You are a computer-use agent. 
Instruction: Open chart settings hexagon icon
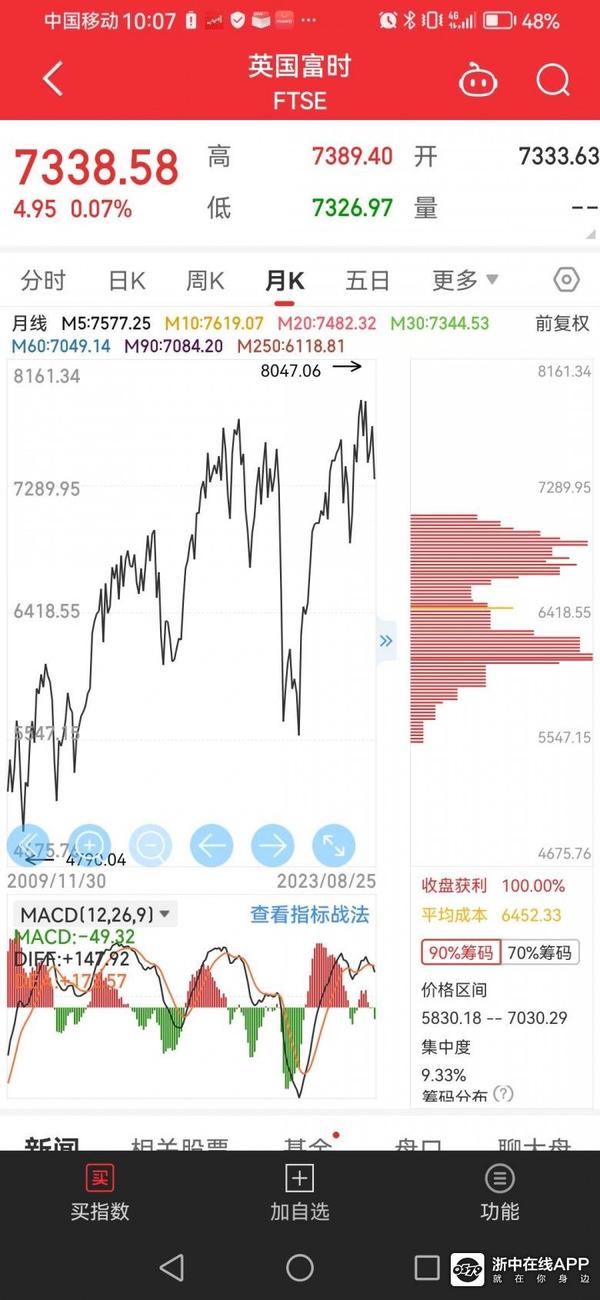point(566,280)
